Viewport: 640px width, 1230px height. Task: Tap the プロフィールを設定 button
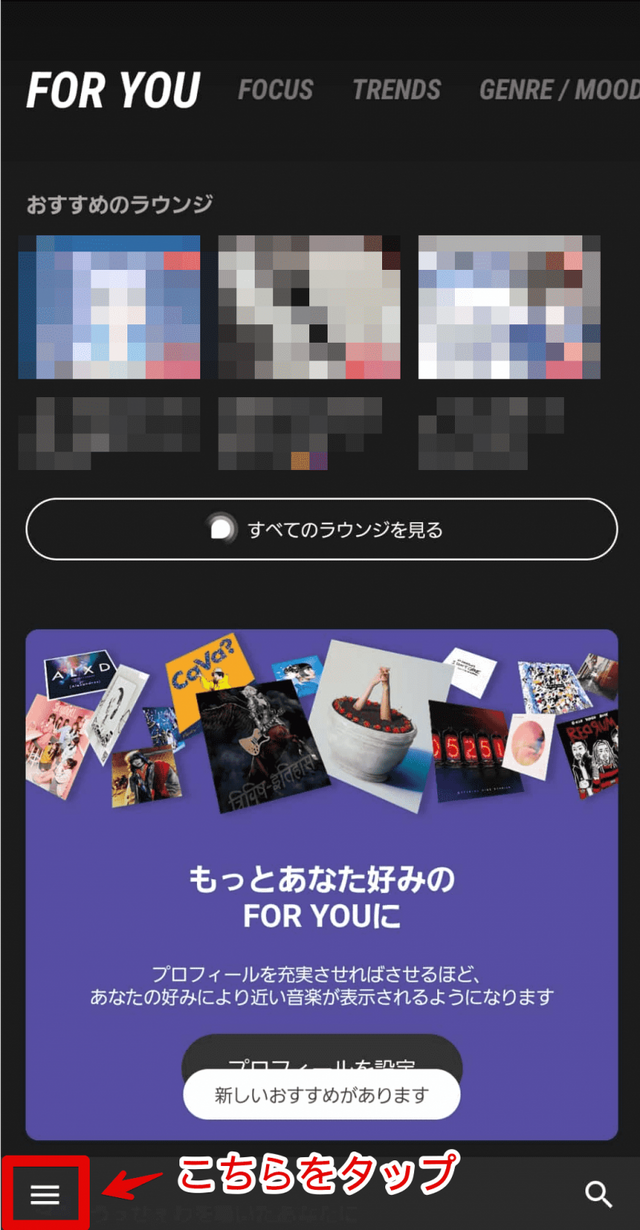point(321,1050)
